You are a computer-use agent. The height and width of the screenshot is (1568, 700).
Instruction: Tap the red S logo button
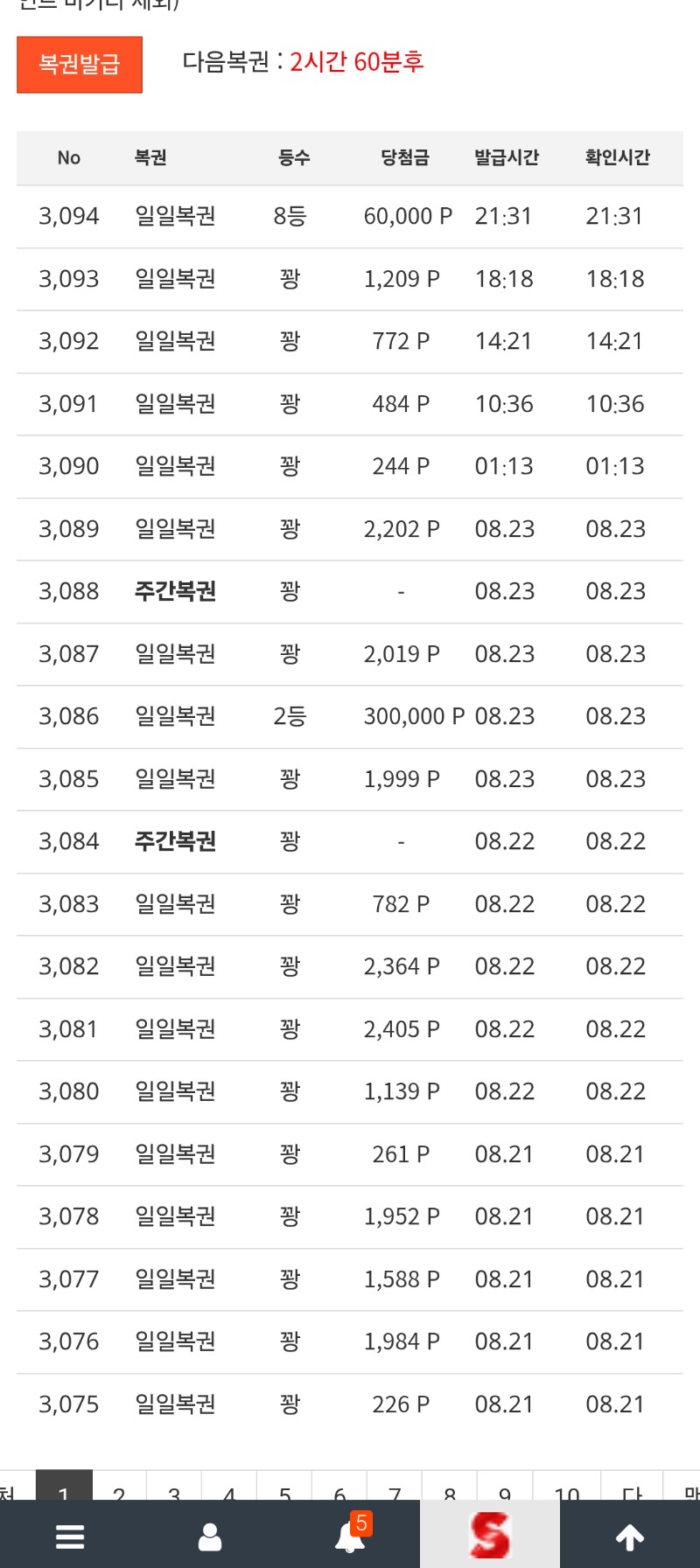tap(490, 1535)
